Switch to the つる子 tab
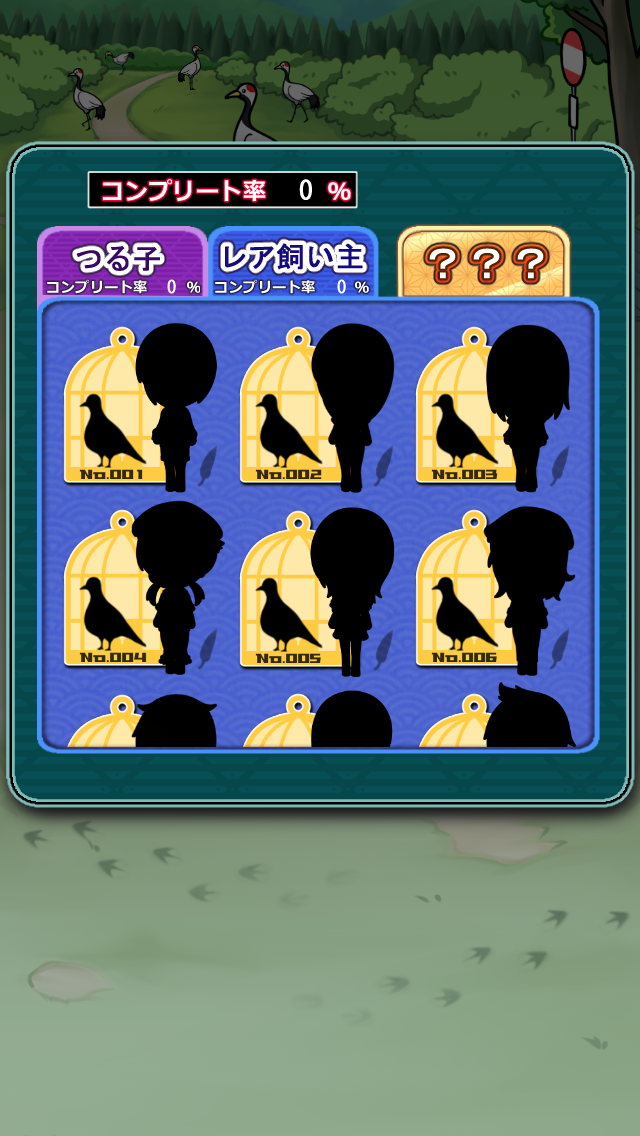The image size is (640, 1136). (x=122, y=264)
